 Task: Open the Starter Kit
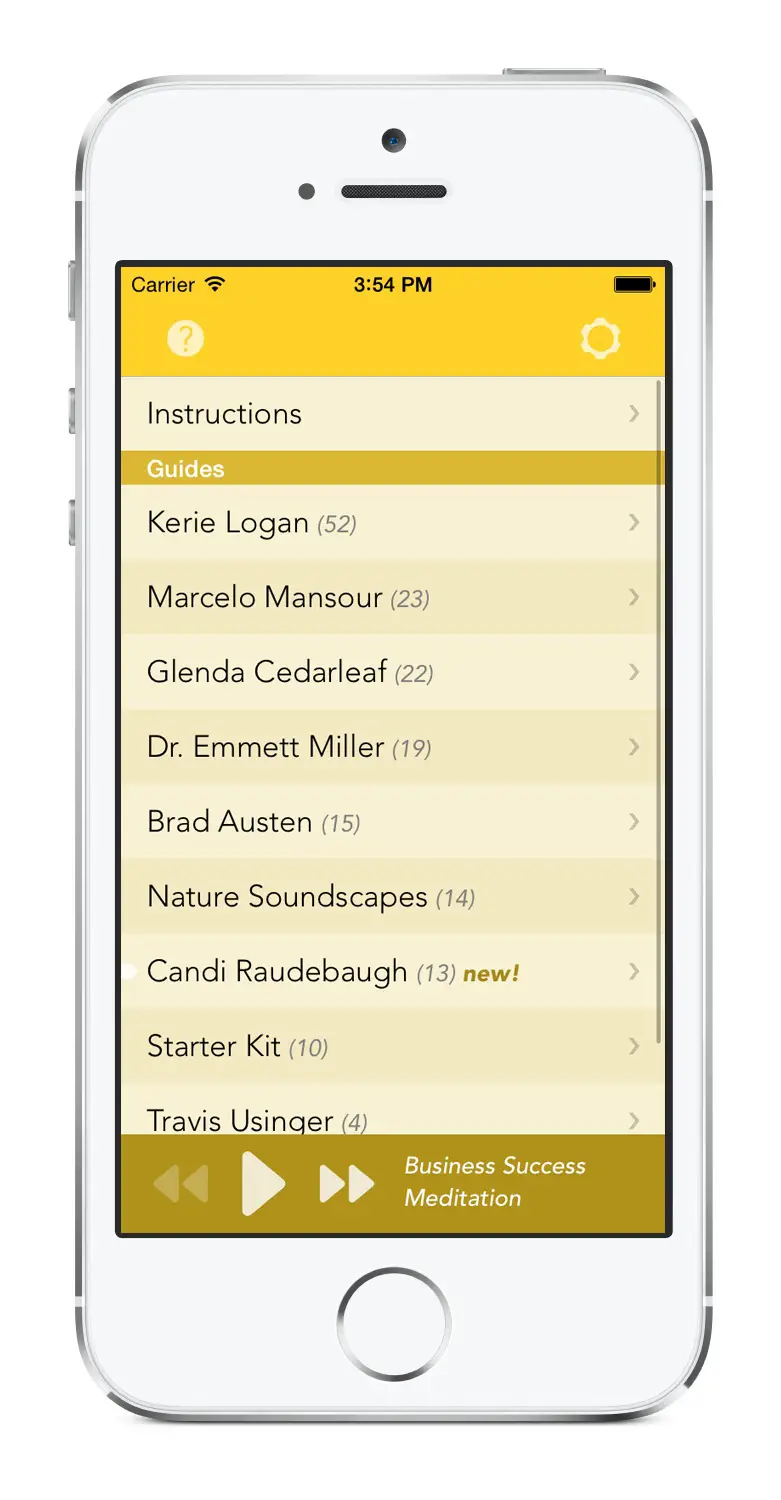pos(390,1047)
